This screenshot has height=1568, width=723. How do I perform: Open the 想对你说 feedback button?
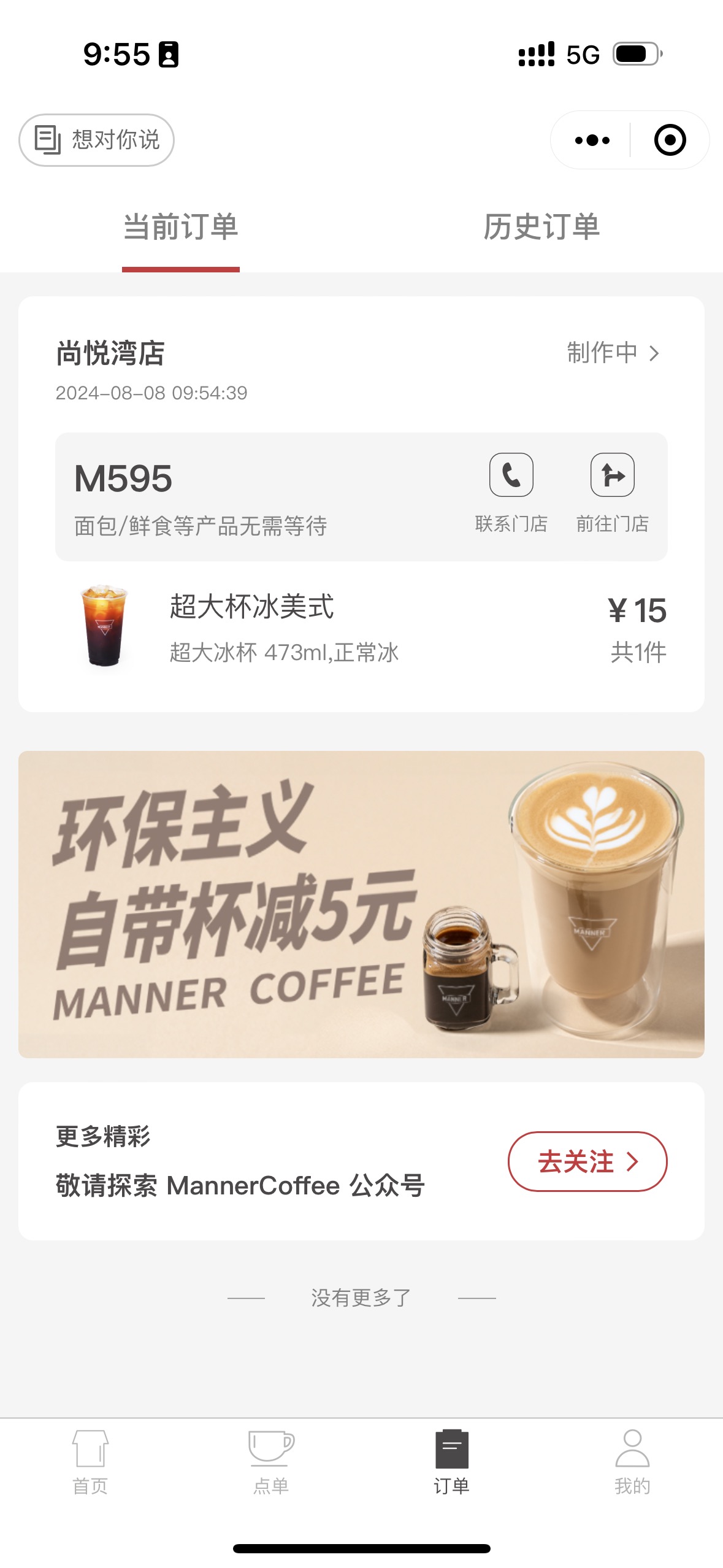pyautogui.click(x=96, y=140)
